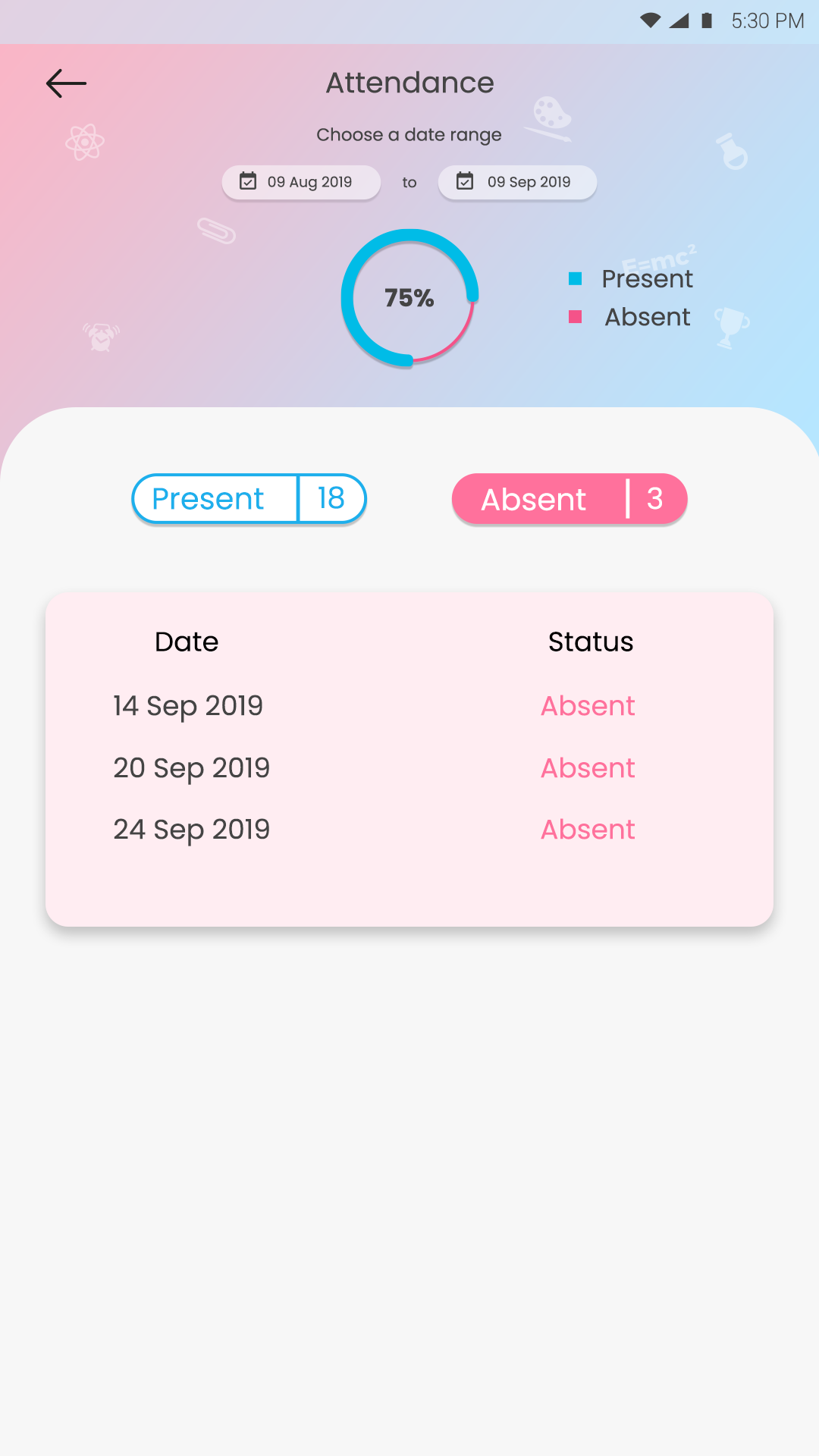Switch to the Present 18 tab
Image resolution: width=819 pixels, height=1456 pixels.
point(249,499)
